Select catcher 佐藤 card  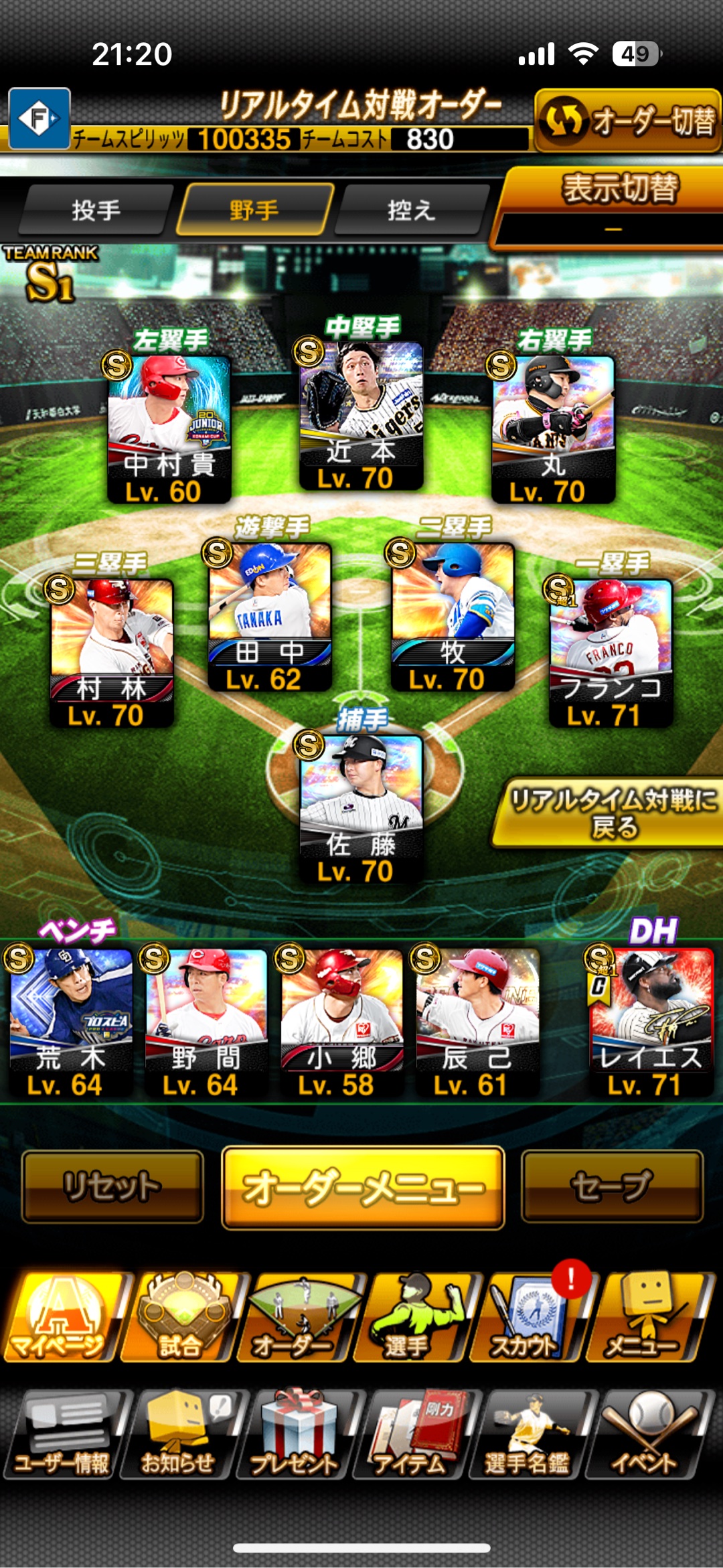361,809
